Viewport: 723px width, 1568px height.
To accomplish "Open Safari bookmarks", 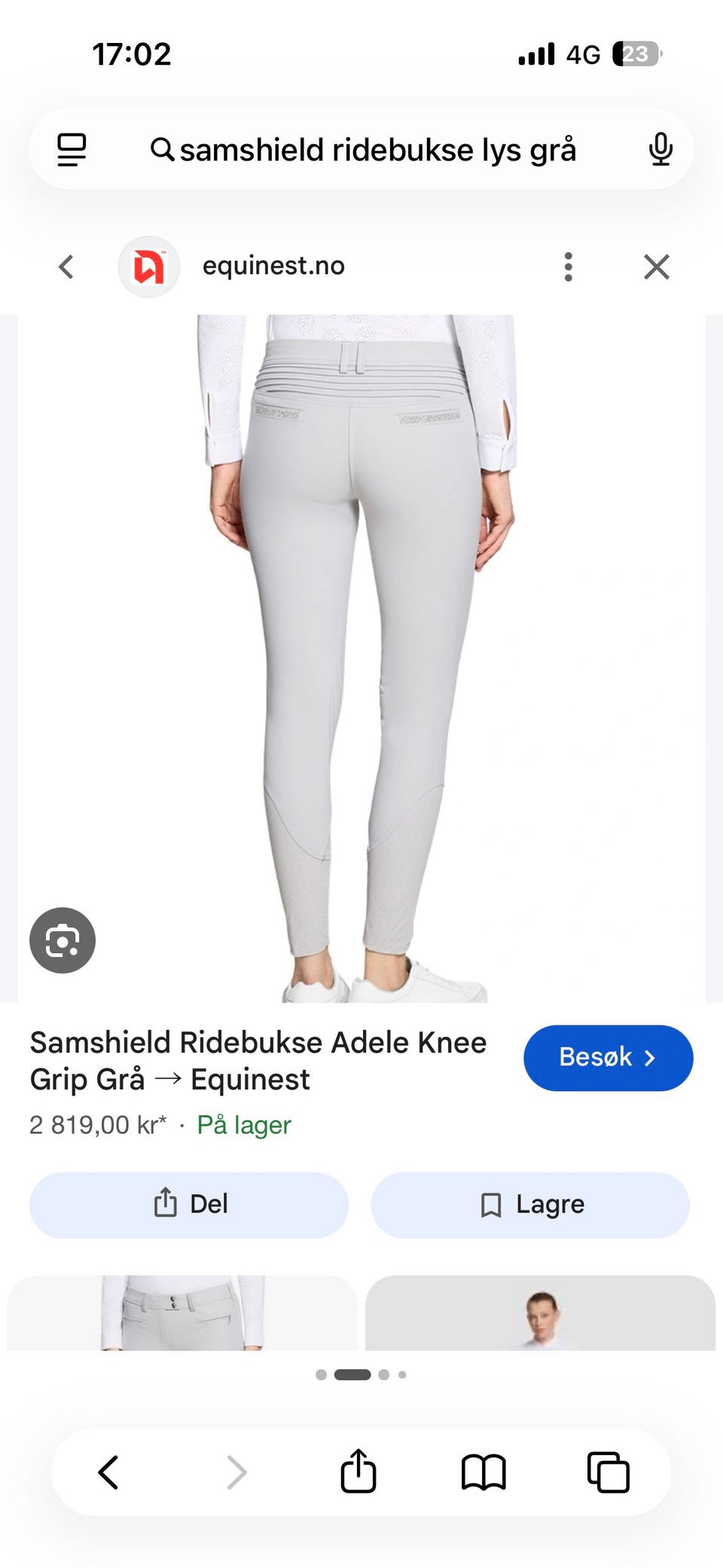I will 484,1472.
